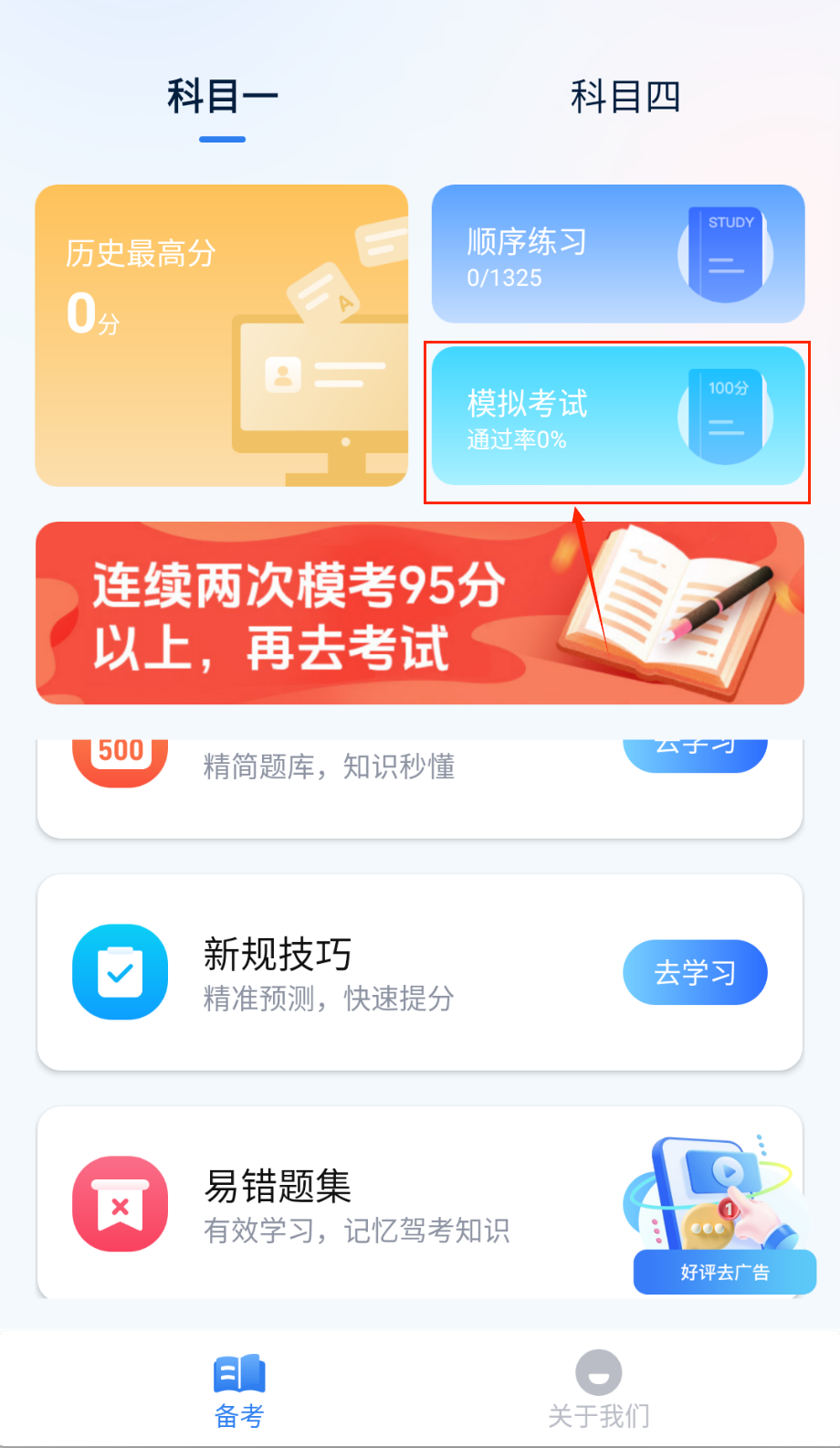
Task: Open the 新规技巧 card
Action: tap(365, 972)
